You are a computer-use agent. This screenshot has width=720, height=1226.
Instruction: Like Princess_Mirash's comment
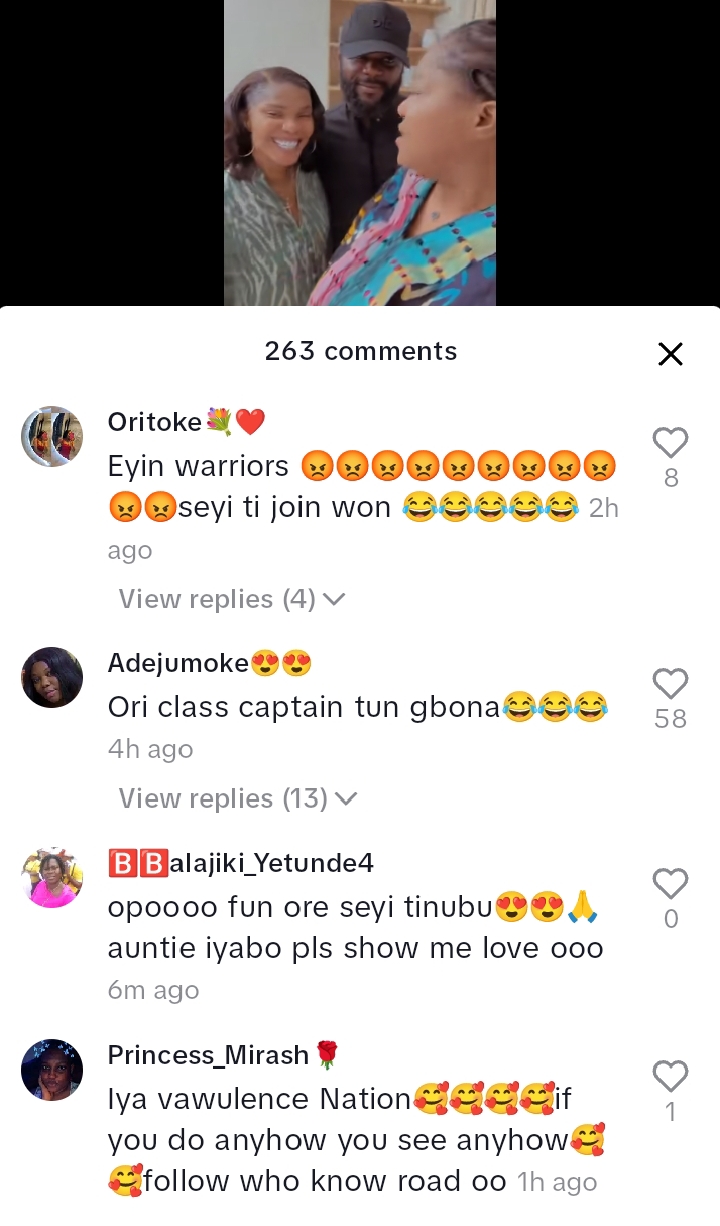point(670,1076)
